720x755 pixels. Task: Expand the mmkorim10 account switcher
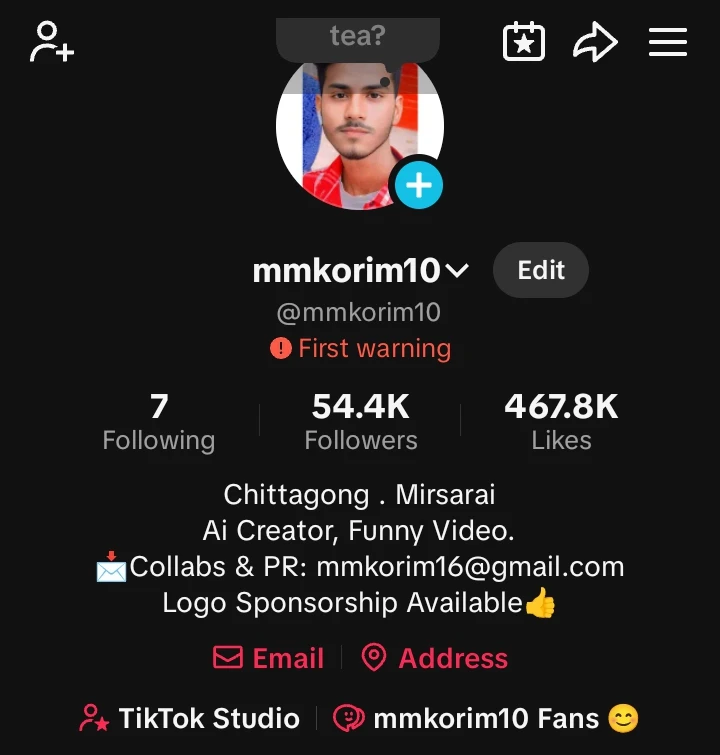[x=457, y=271]
